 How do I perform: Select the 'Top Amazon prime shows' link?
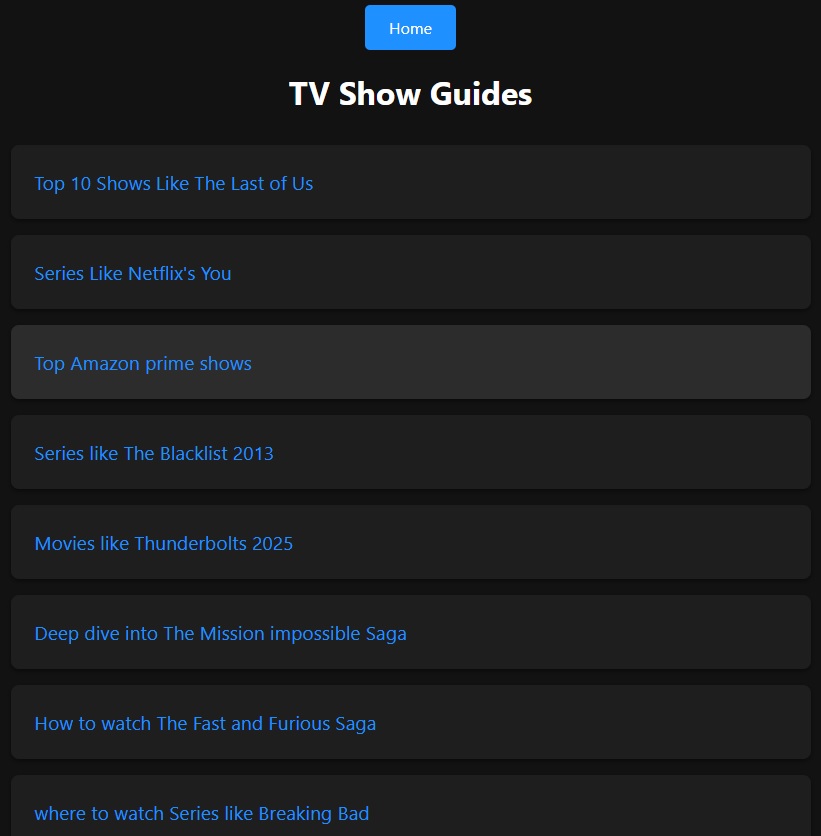pos(143,363)
